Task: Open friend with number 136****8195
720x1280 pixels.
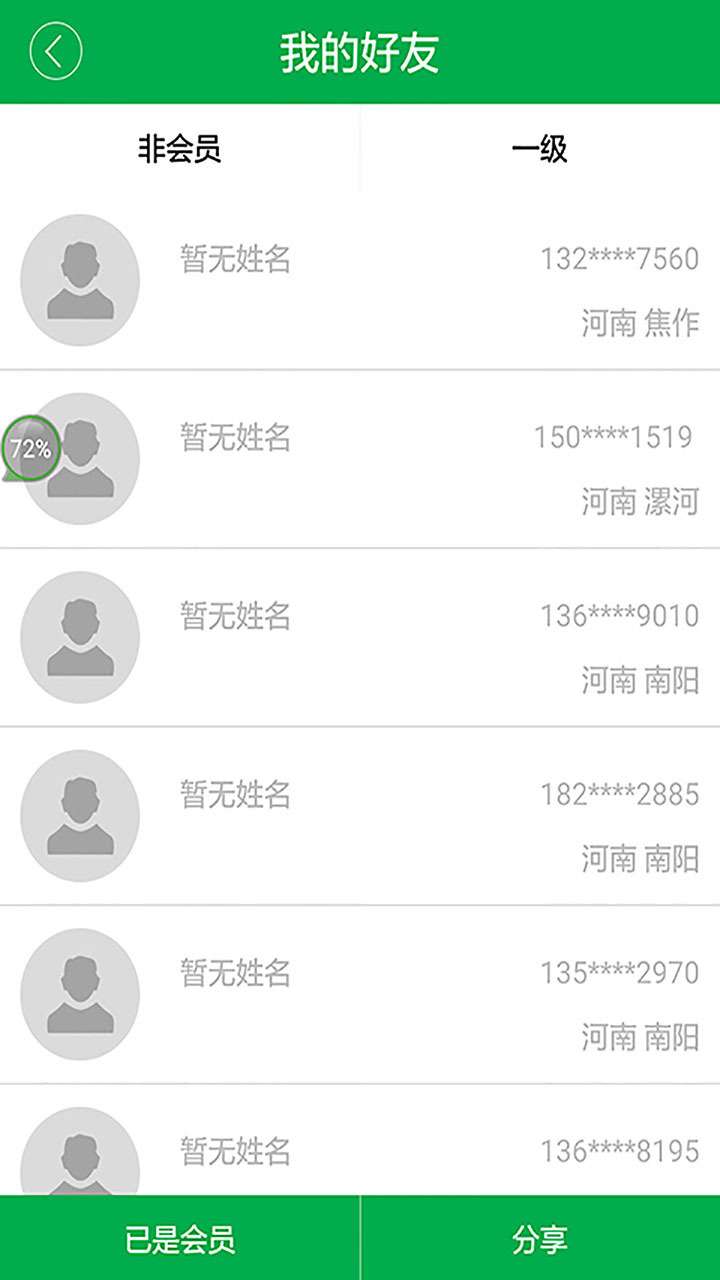Action: (x=360, y=1140)
